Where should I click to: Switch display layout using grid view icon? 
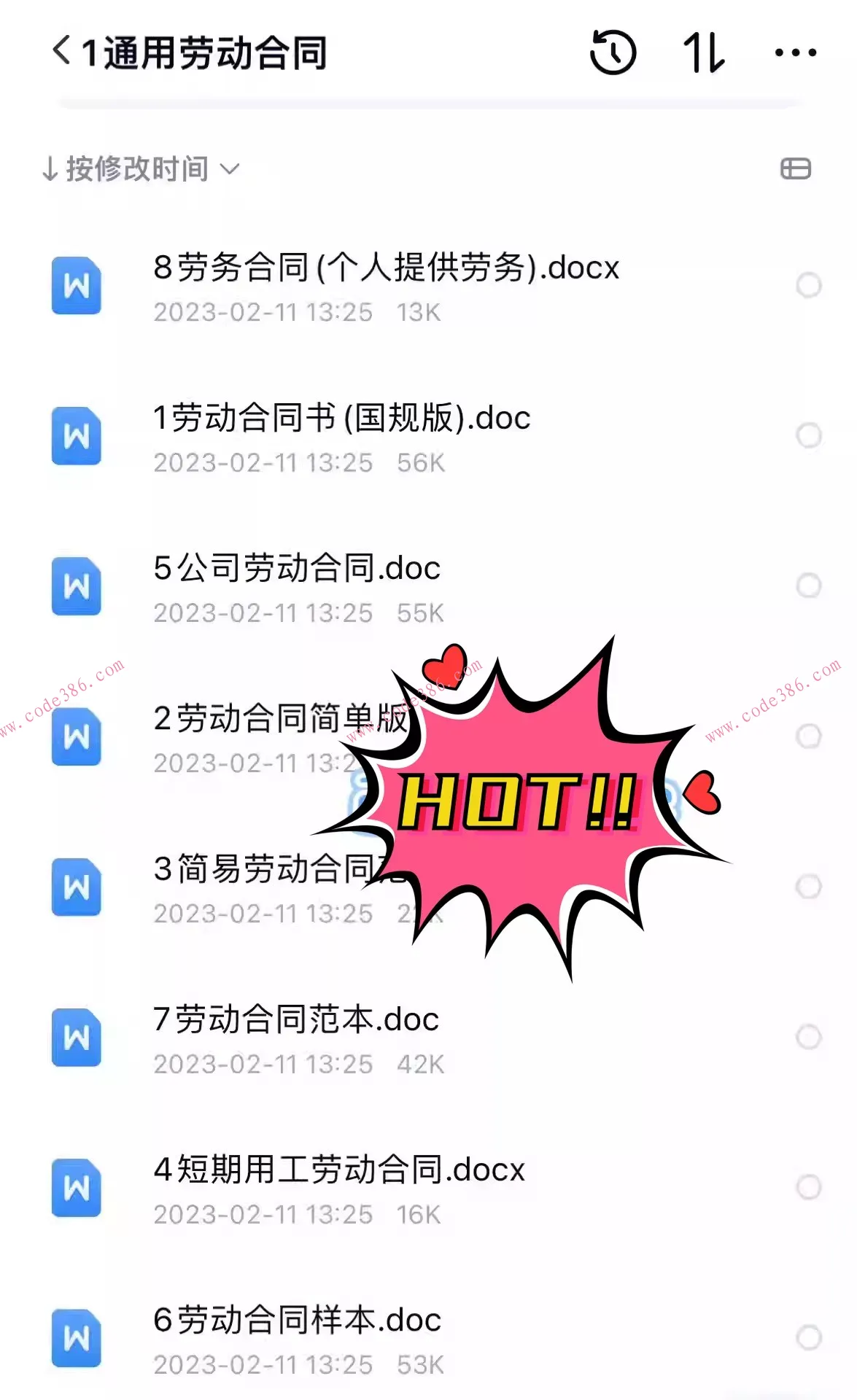click(795, 168)
